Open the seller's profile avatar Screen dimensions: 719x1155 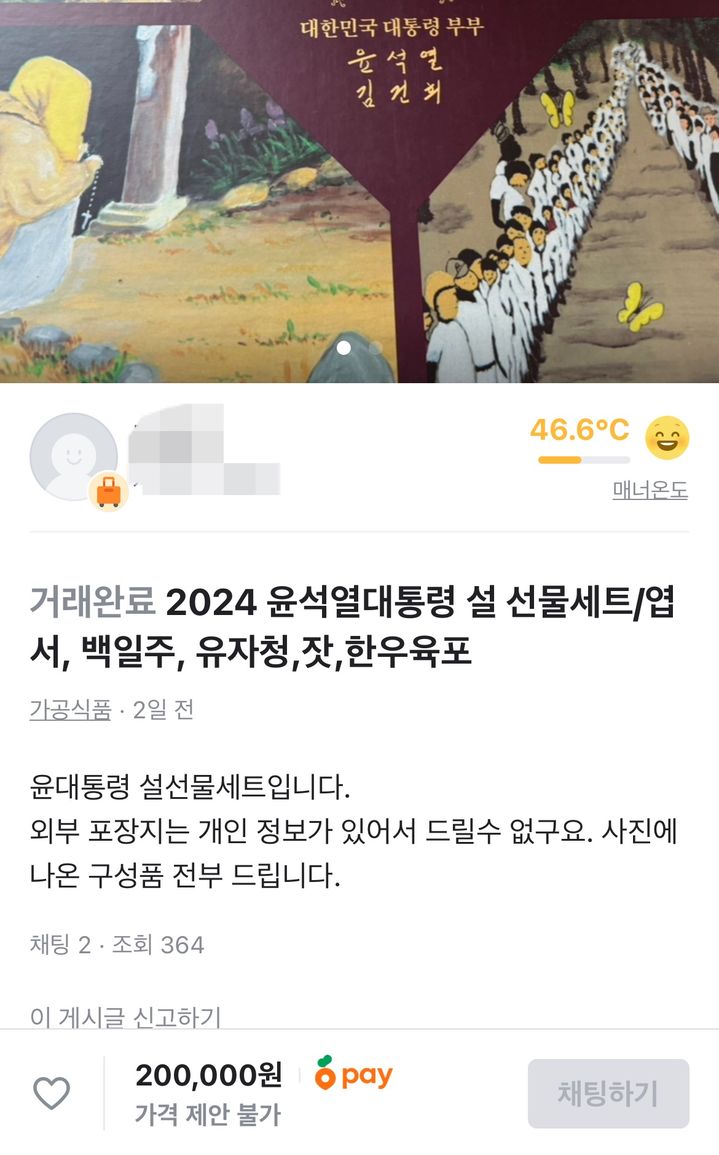point(73,456)
